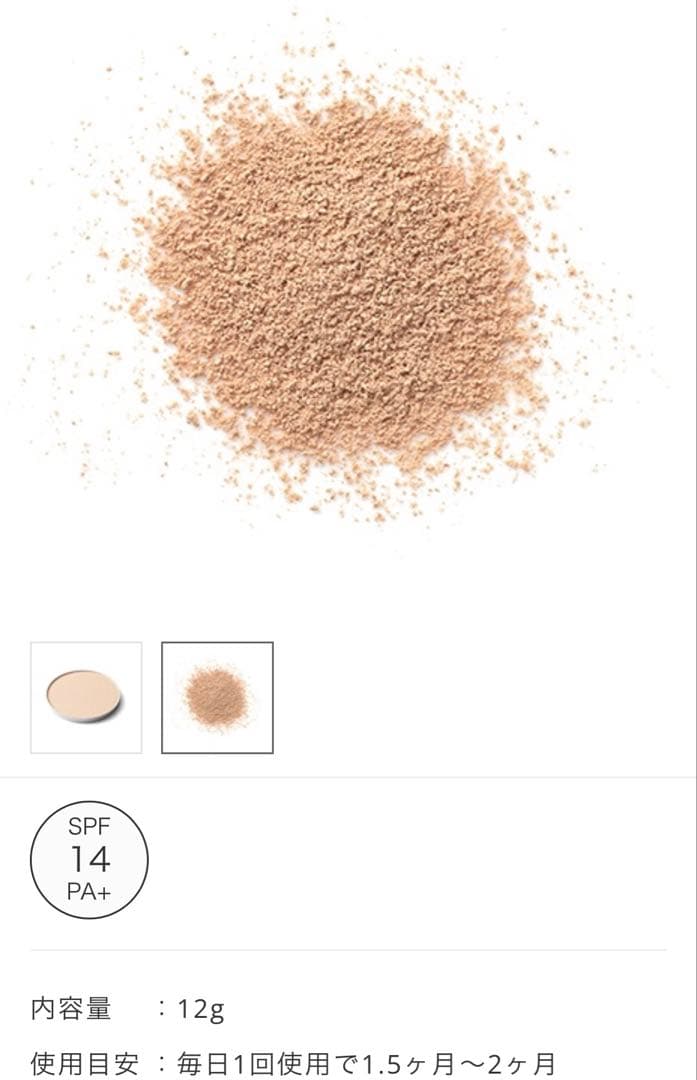Select the loose powder pile thumbnail
This screenshot has height=1080, width=697.
coord(217,697)
